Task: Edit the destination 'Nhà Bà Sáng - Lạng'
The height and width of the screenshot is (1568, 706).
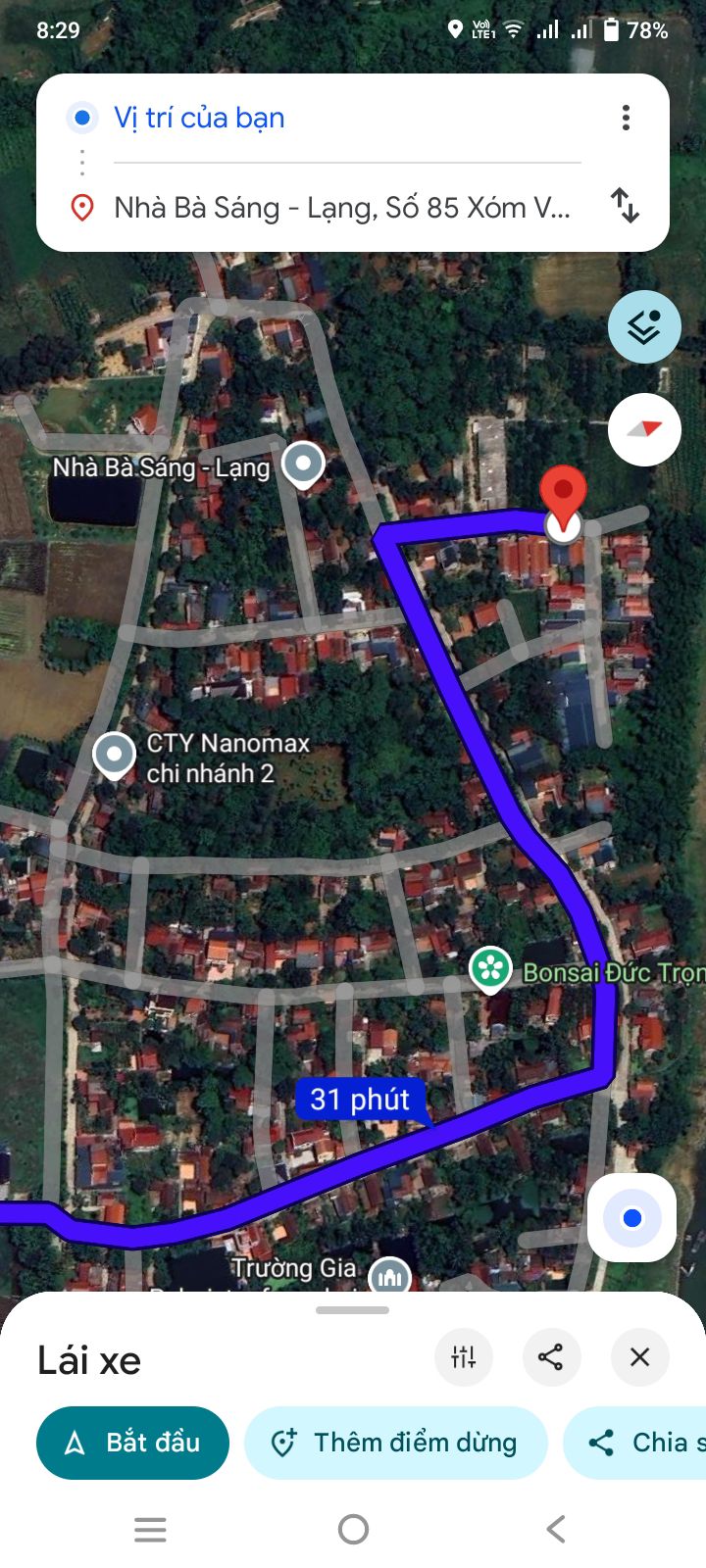Action: click(341, 208)
